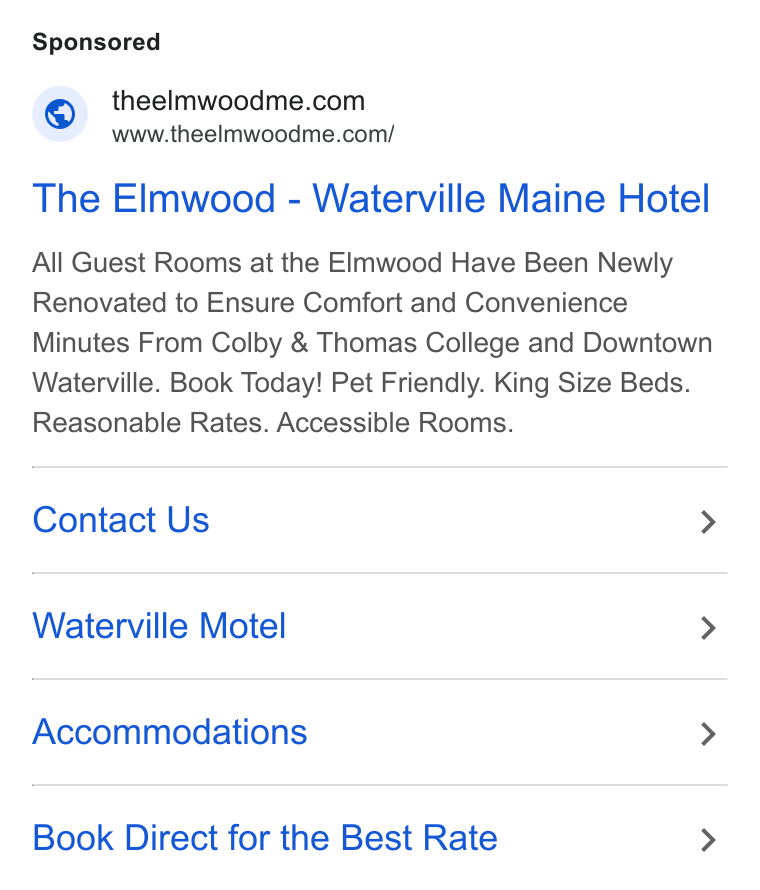
Task: Open The Elmwood - Waterville Maine Hotel headline link
Action: tap(371, 199)
